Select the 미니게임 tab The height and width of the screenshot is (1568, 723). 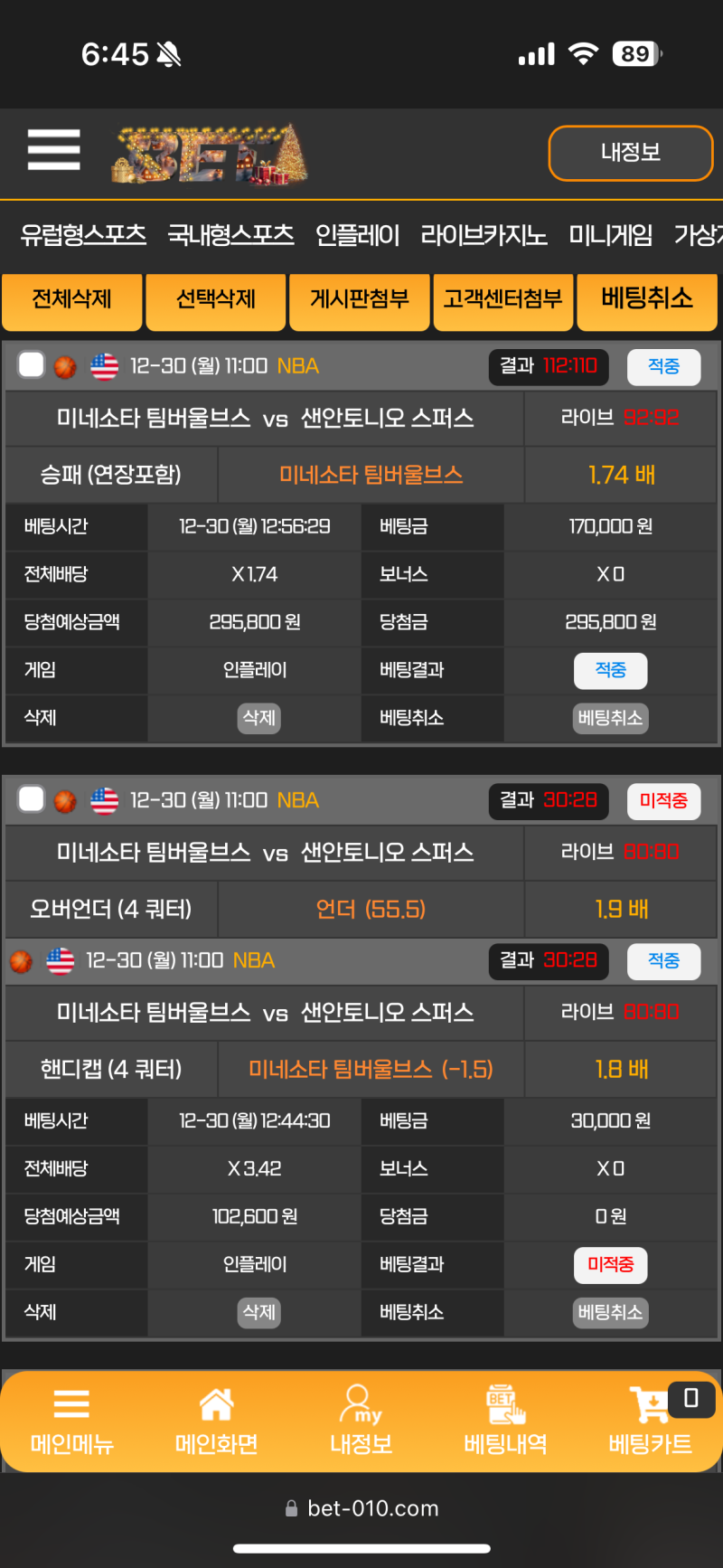(x=610, y=235)
